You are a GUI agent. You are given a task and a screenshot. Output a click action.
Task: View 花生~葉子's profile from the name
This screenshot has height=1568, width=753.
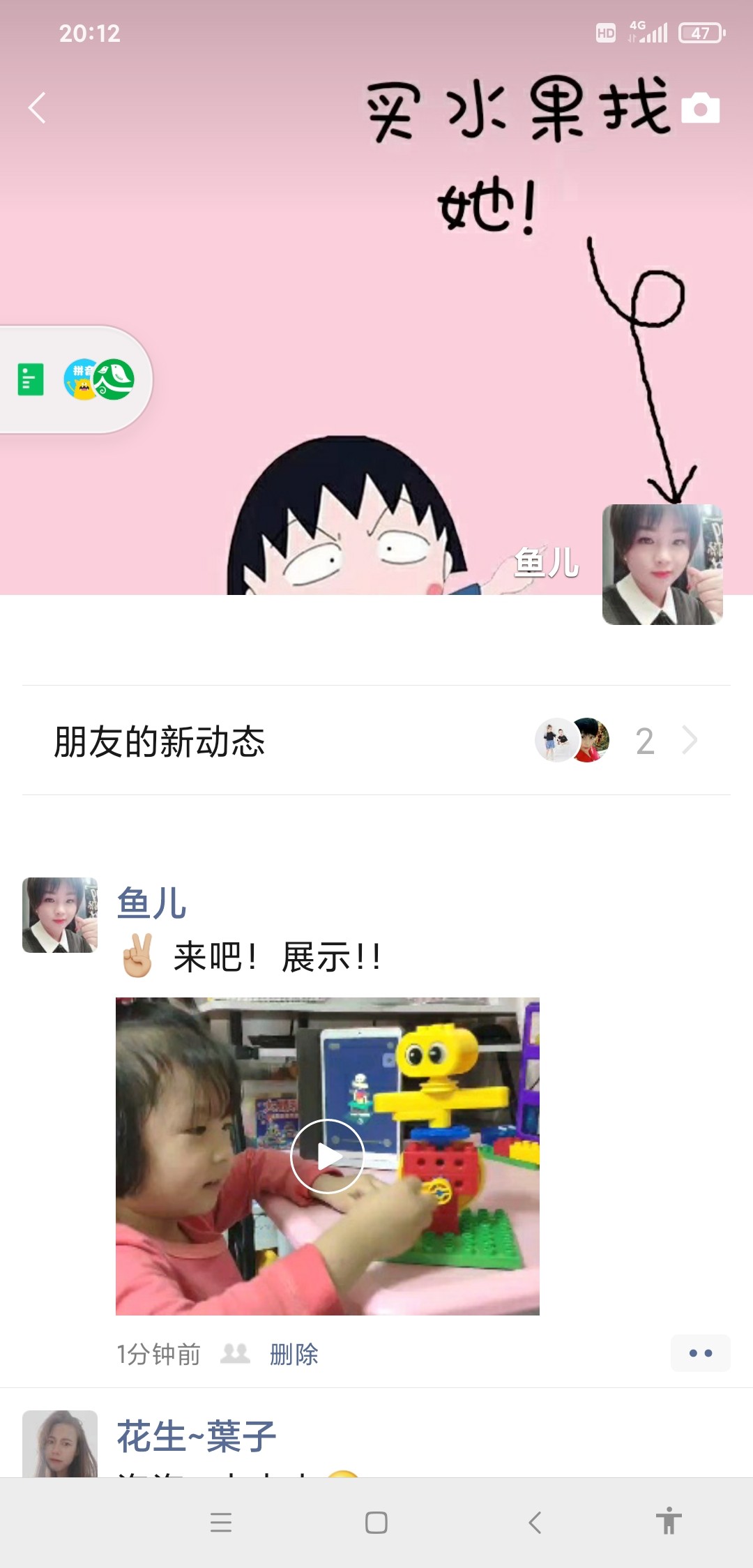click(197, 1437)
